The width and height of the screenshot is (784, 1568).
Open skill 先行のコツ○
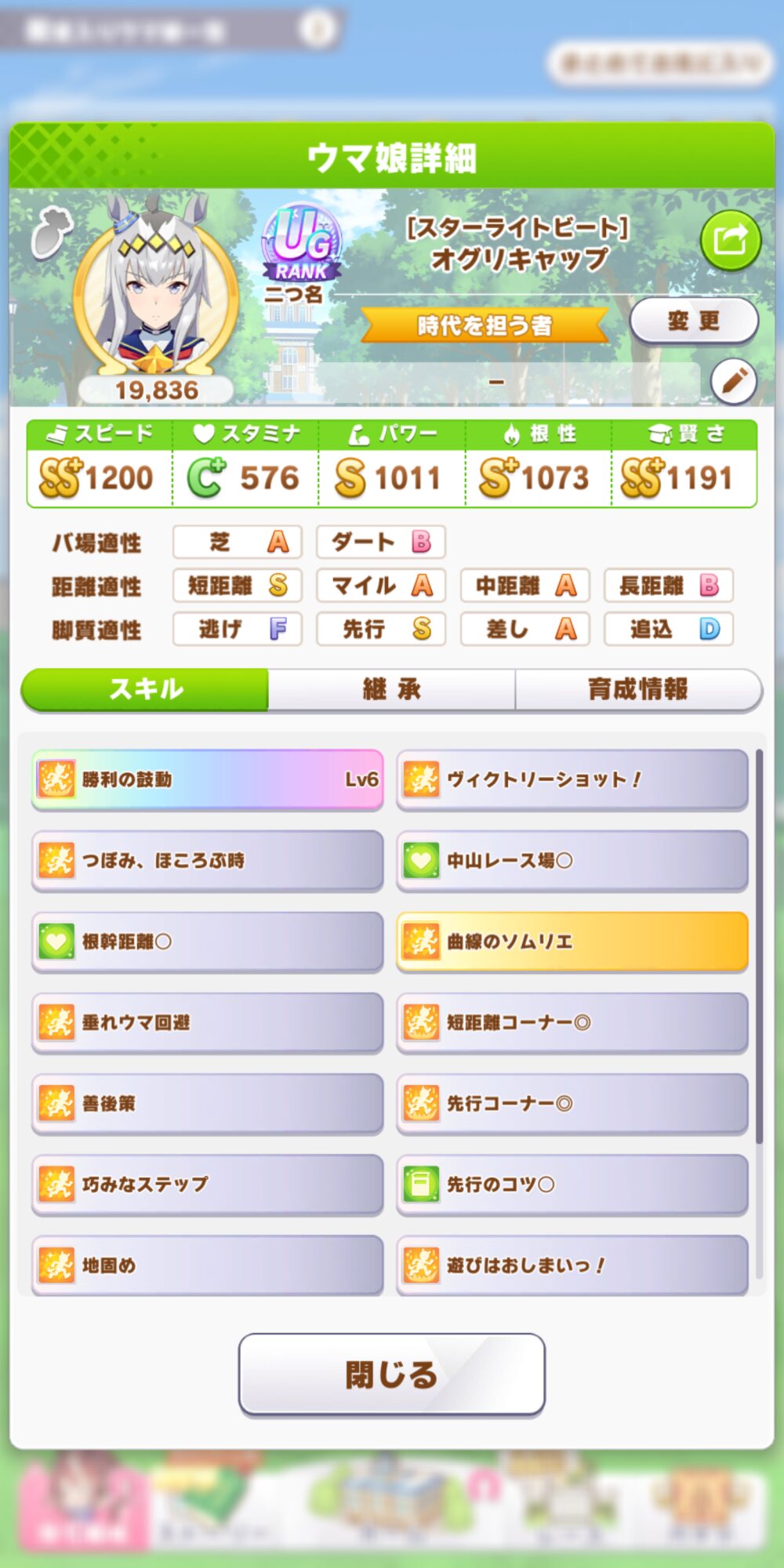[x=572, y=1184]
